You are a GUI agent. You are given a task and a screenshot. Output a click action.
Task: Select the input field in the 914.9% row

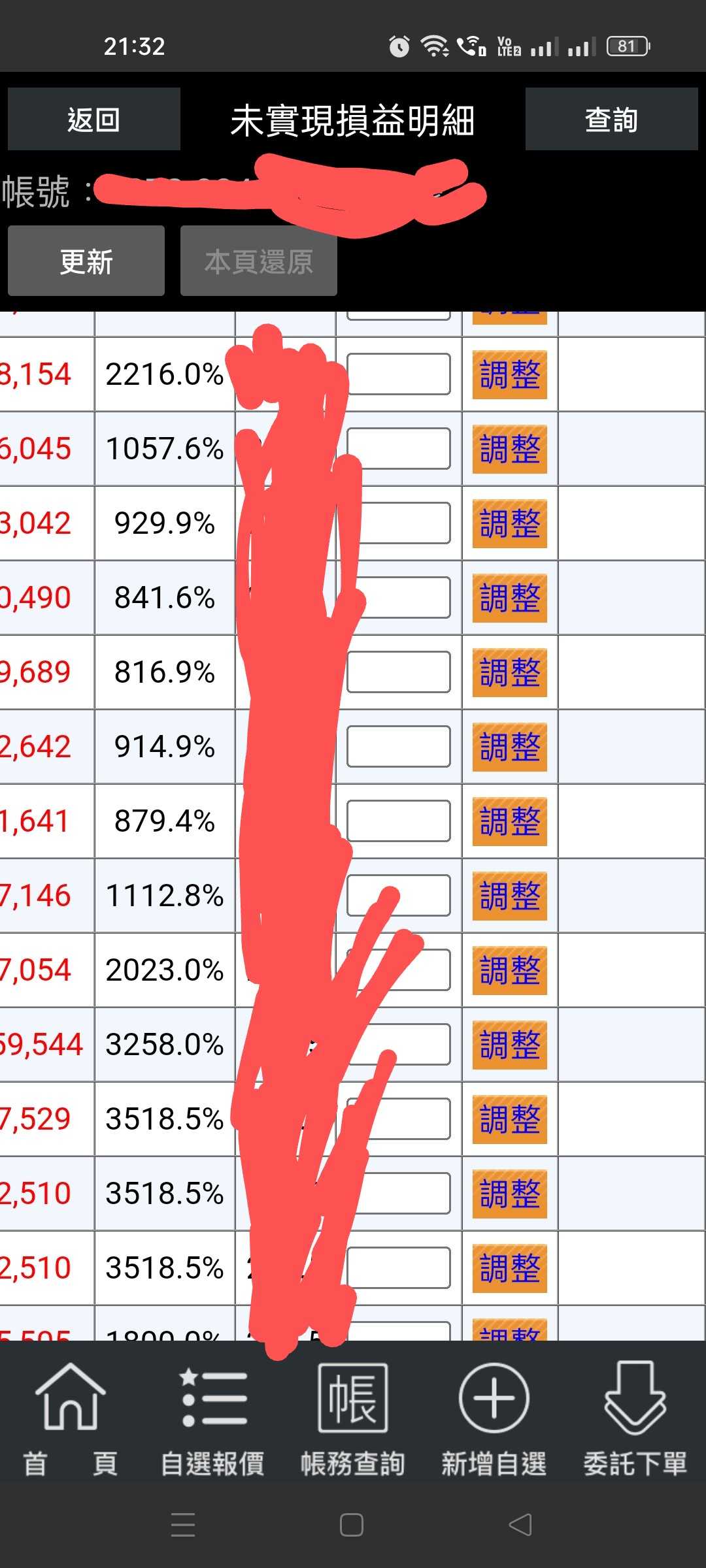pos(399,747)
